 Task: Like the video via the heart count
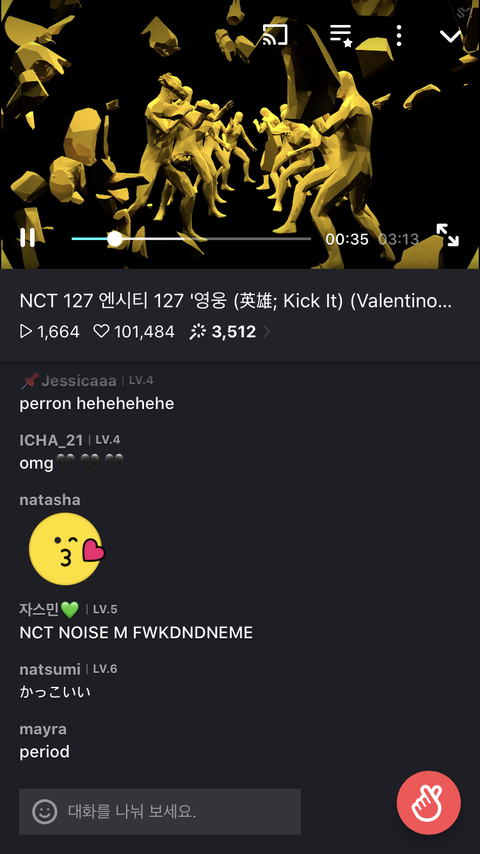133,332
